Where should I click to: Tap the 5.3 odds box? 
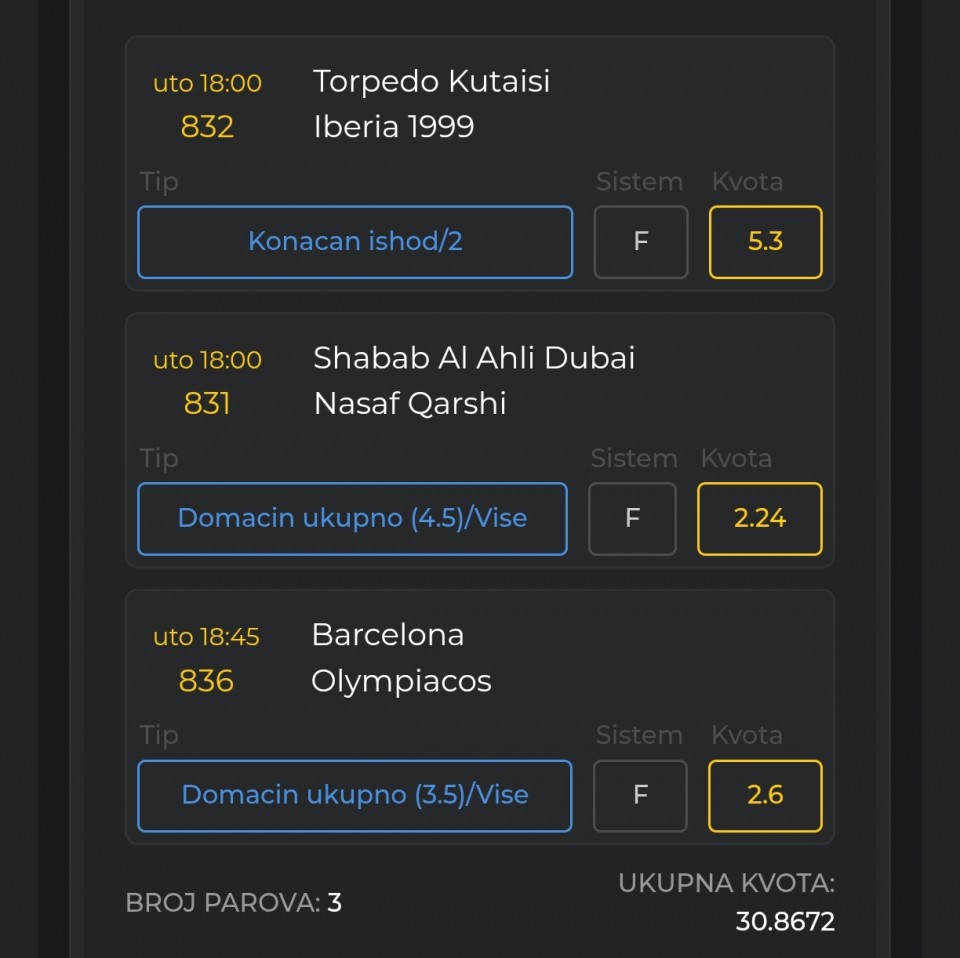tap(765, 242)
